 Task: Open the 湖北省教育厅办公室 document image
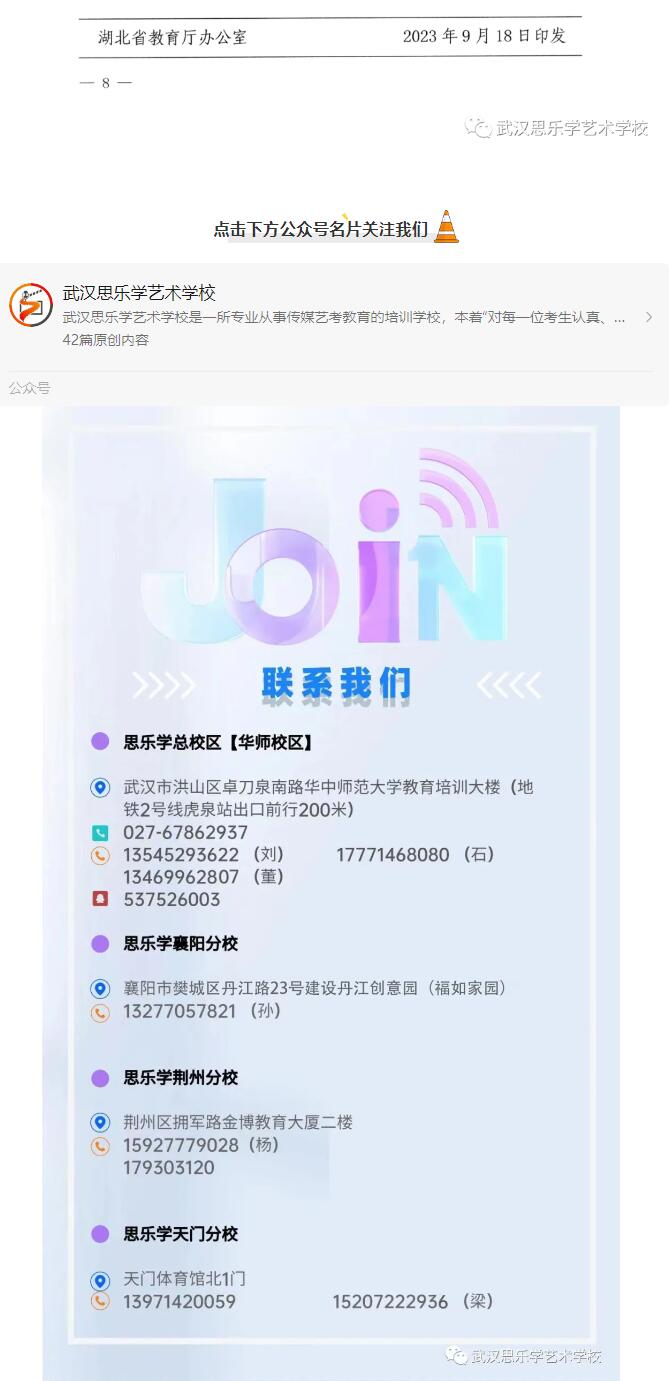tap(330, 60)
